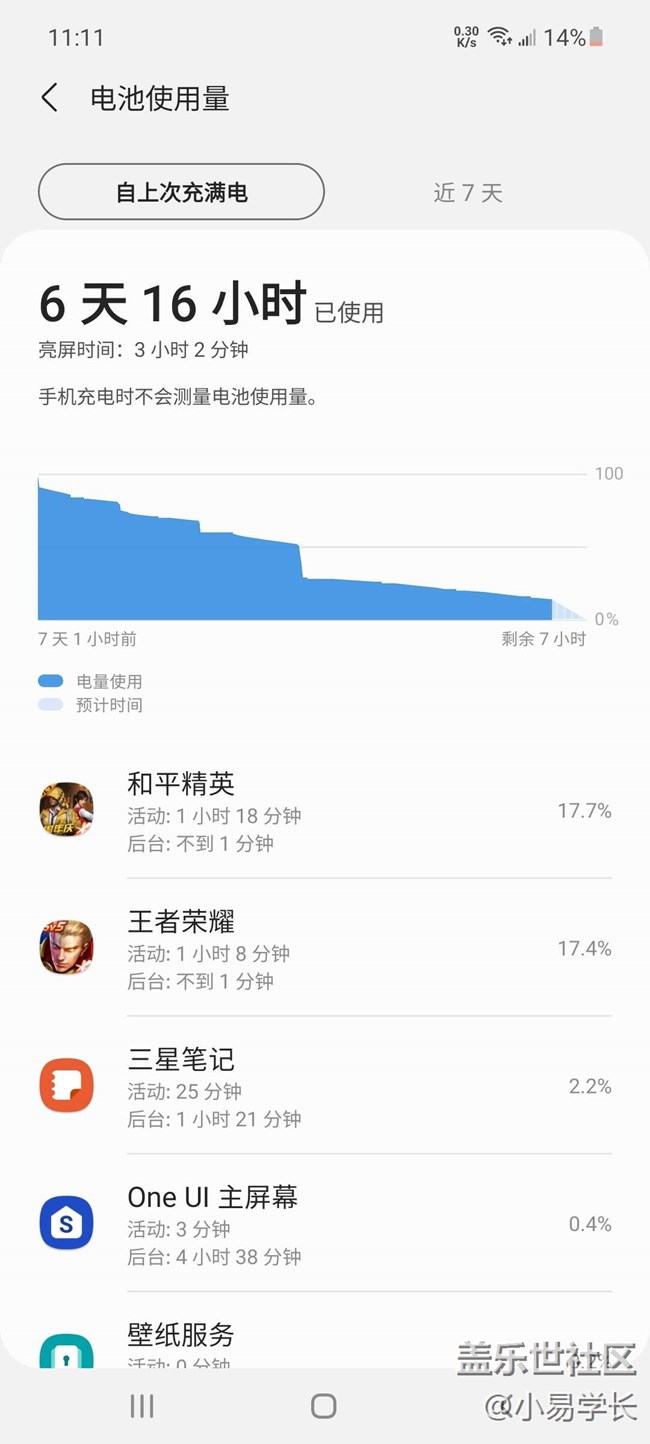Switch to the 近 7 天 tab
This screenshot has width=650, height=1444.
coord(468,192)
